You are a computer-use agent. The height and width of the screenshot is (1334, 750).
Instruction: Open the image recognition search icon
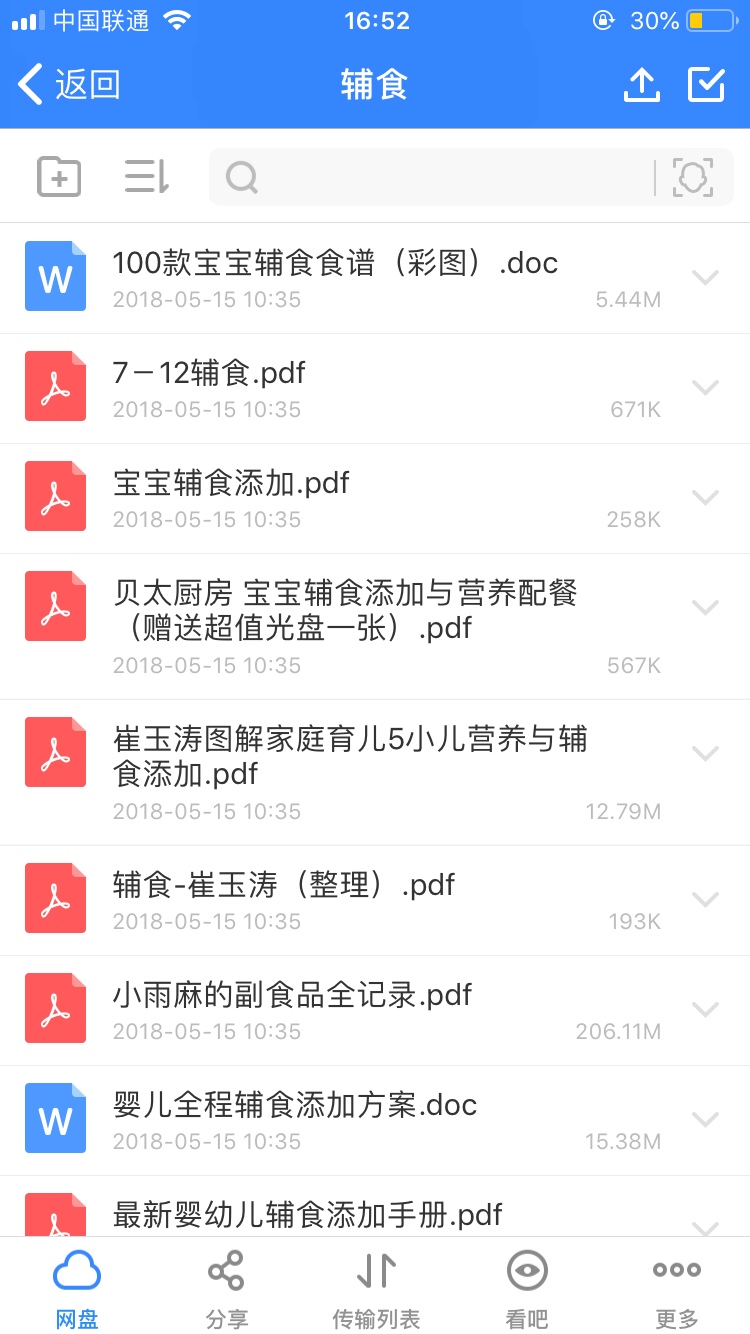694,177
